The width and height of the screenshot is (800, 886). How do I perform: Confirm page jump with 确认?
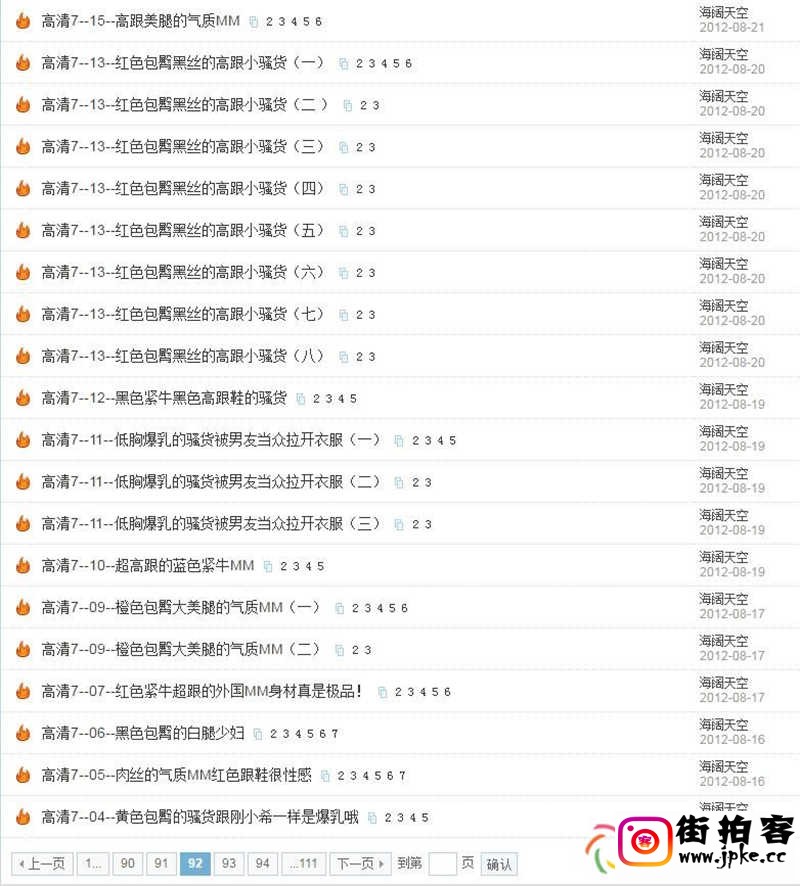(x=500, y=864)
